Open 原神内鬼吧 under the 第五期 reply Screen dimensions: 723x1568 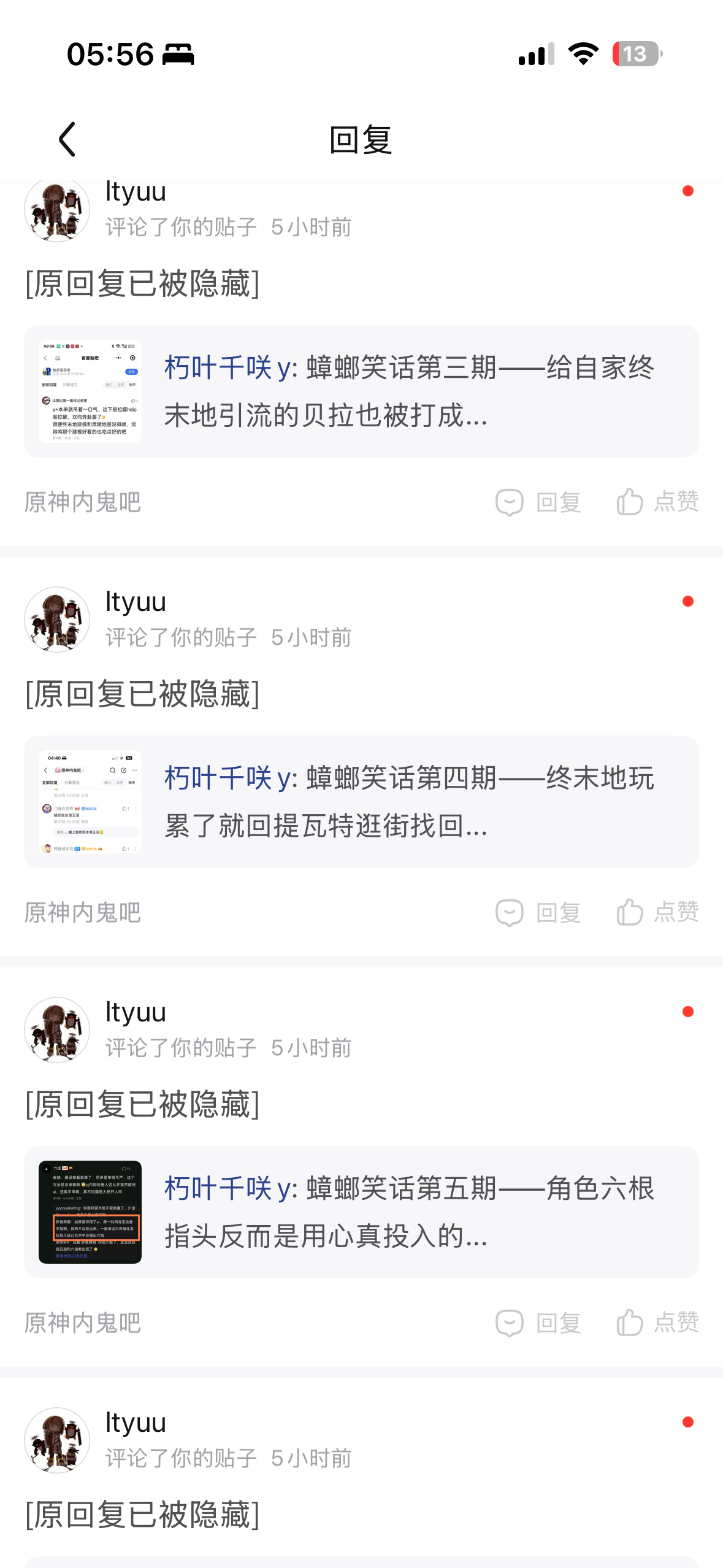tap(83, 1323)
